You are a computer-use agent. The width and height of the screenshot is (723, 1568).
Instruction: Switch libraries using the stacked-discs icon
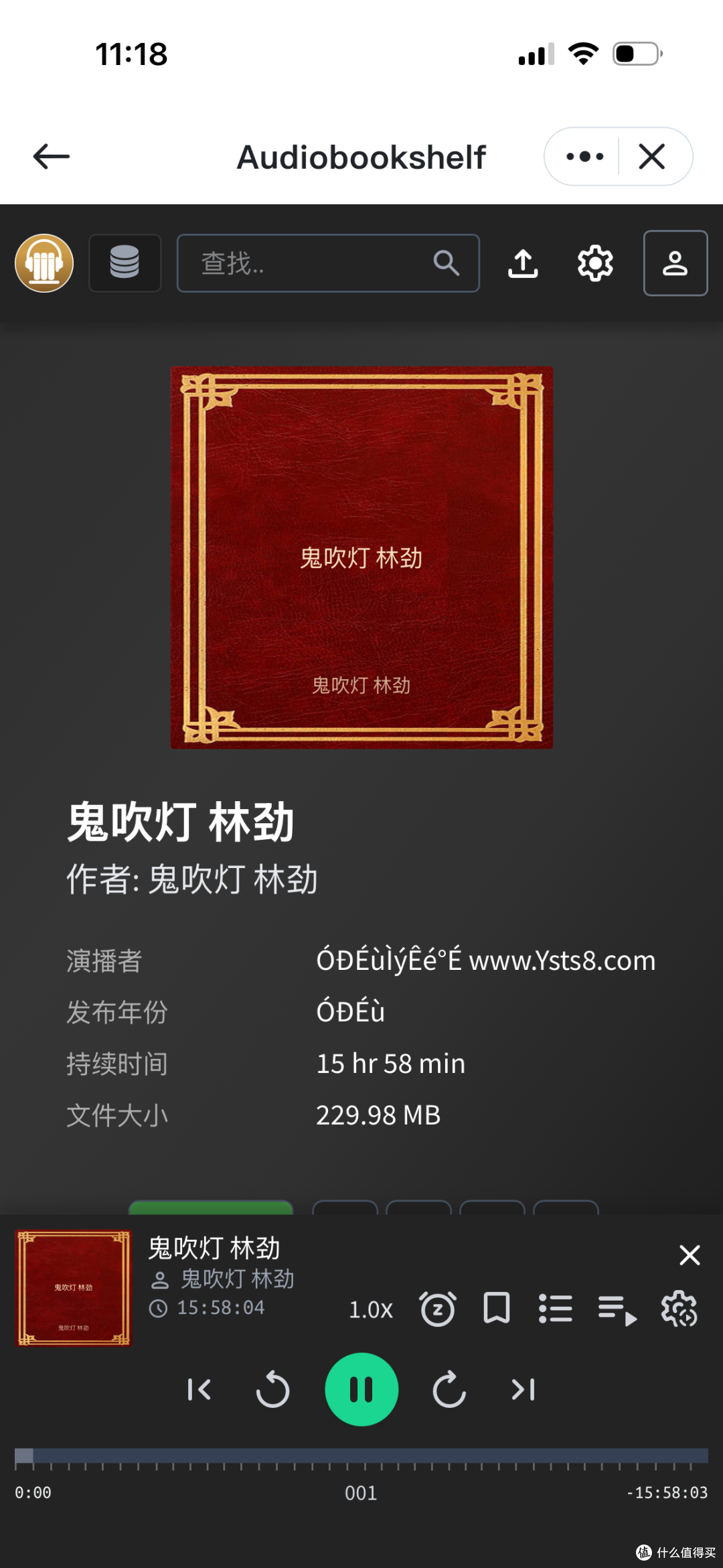125,263
